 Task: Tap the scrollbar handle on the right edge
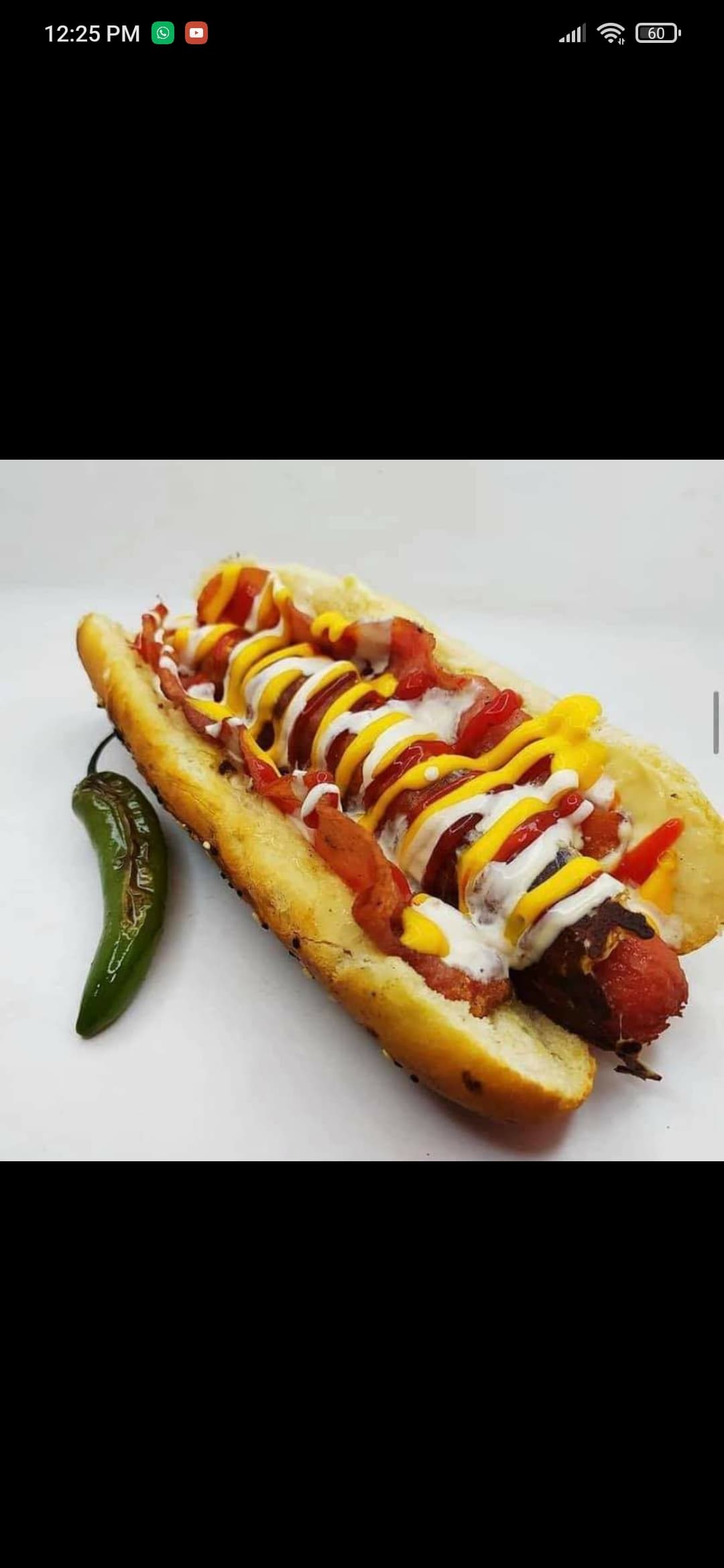tap(715, 723)
